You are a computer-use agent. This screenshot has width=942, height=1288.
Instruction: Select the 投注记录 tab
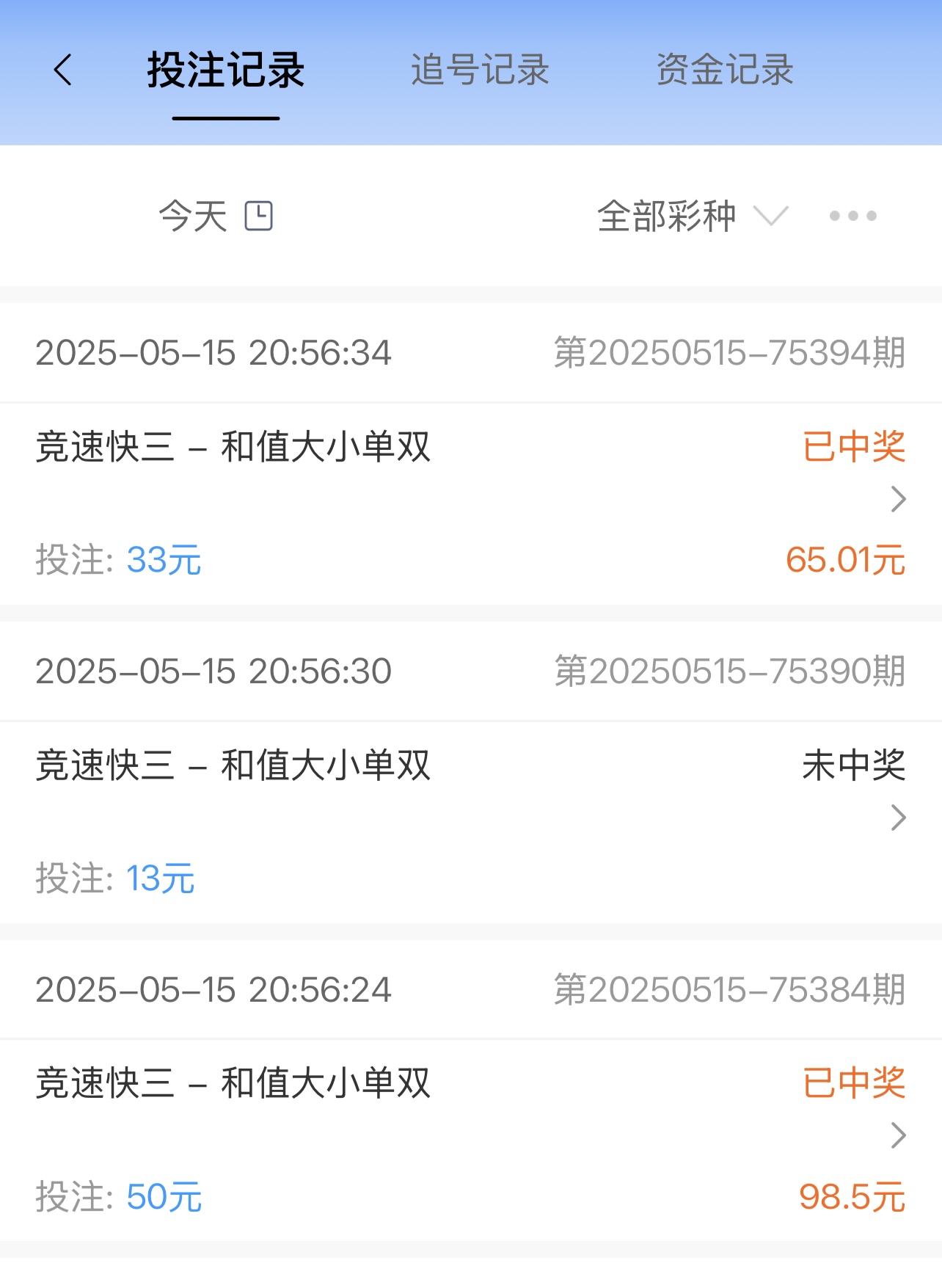click(x=225, y=70)
